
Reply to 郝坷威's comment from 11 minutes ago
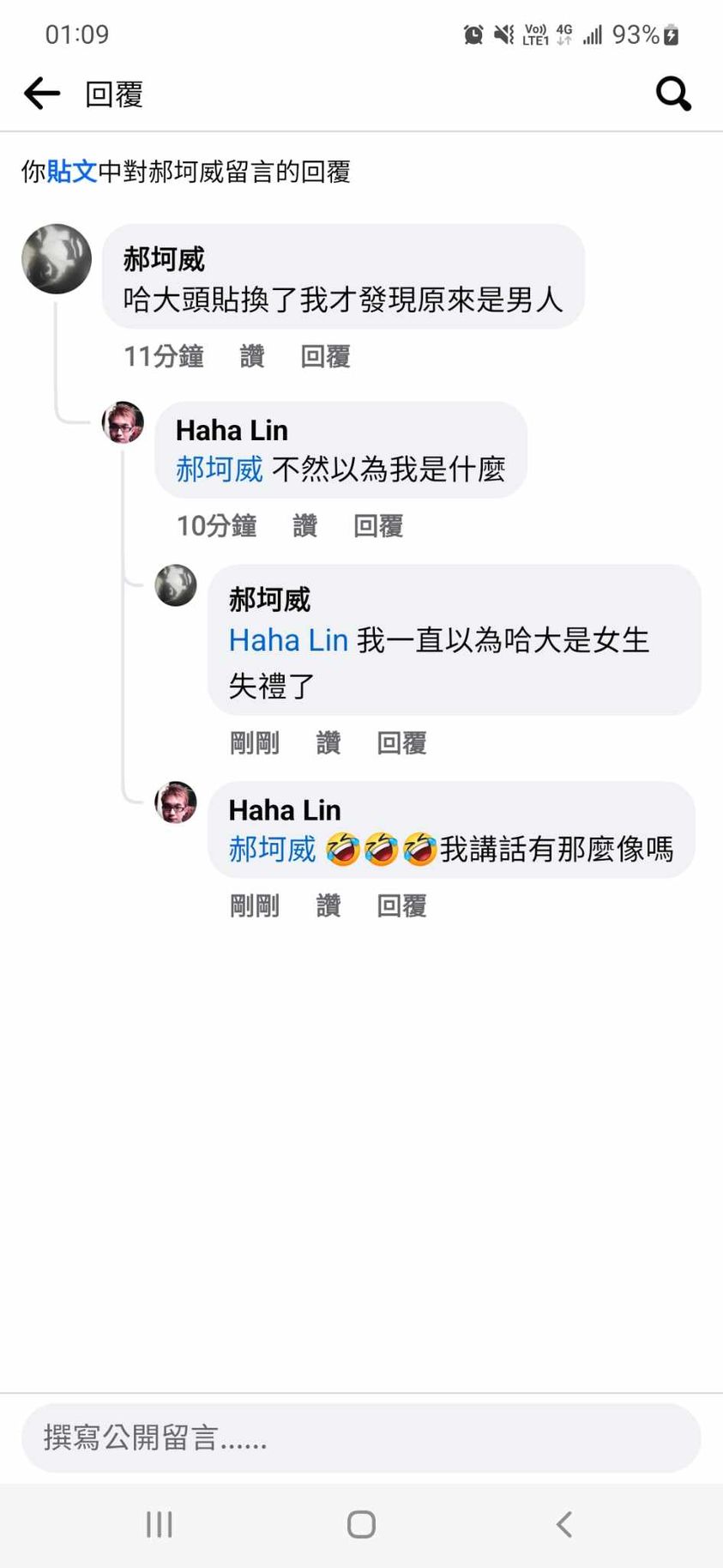[x=325, y=356]
